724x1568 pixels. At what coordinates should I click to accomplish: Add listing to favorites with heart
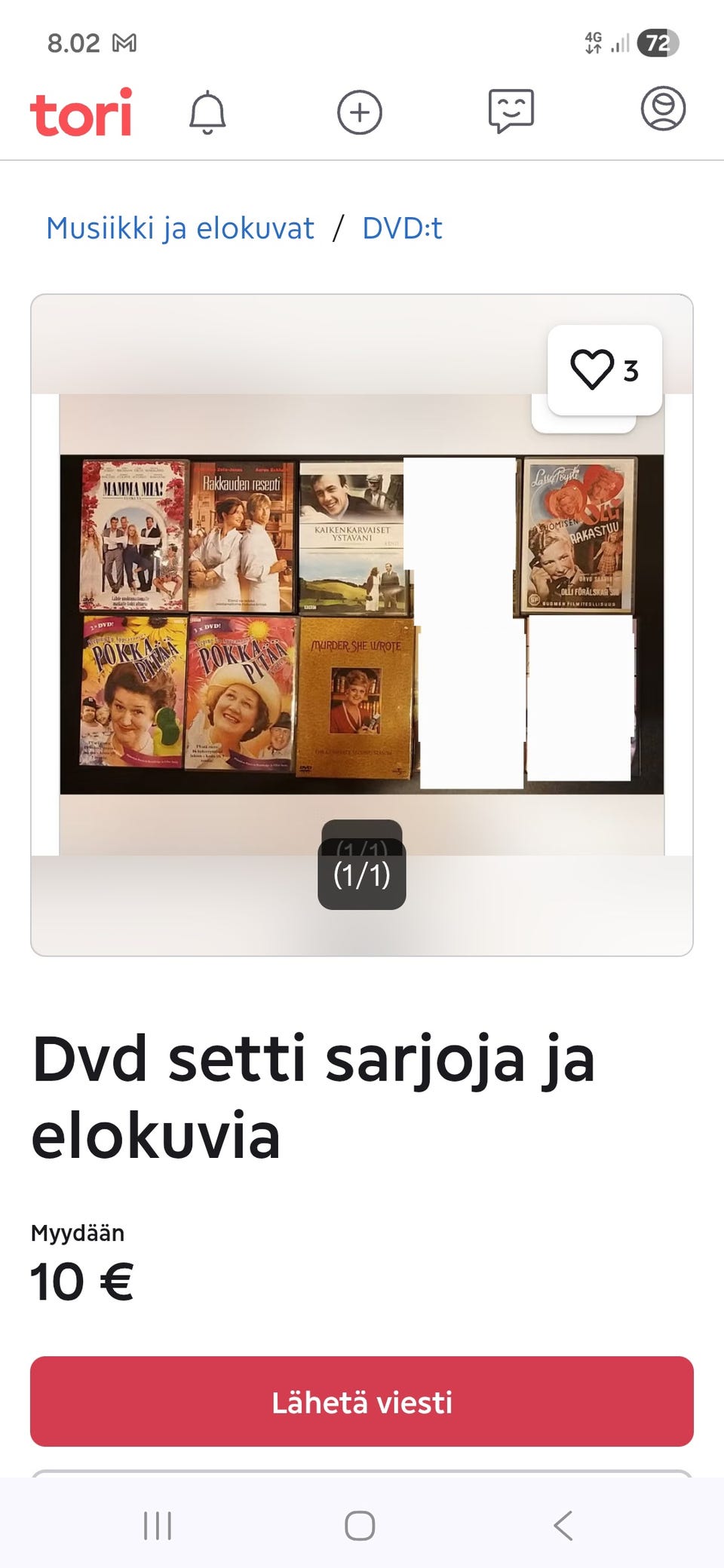pos(605,369)
